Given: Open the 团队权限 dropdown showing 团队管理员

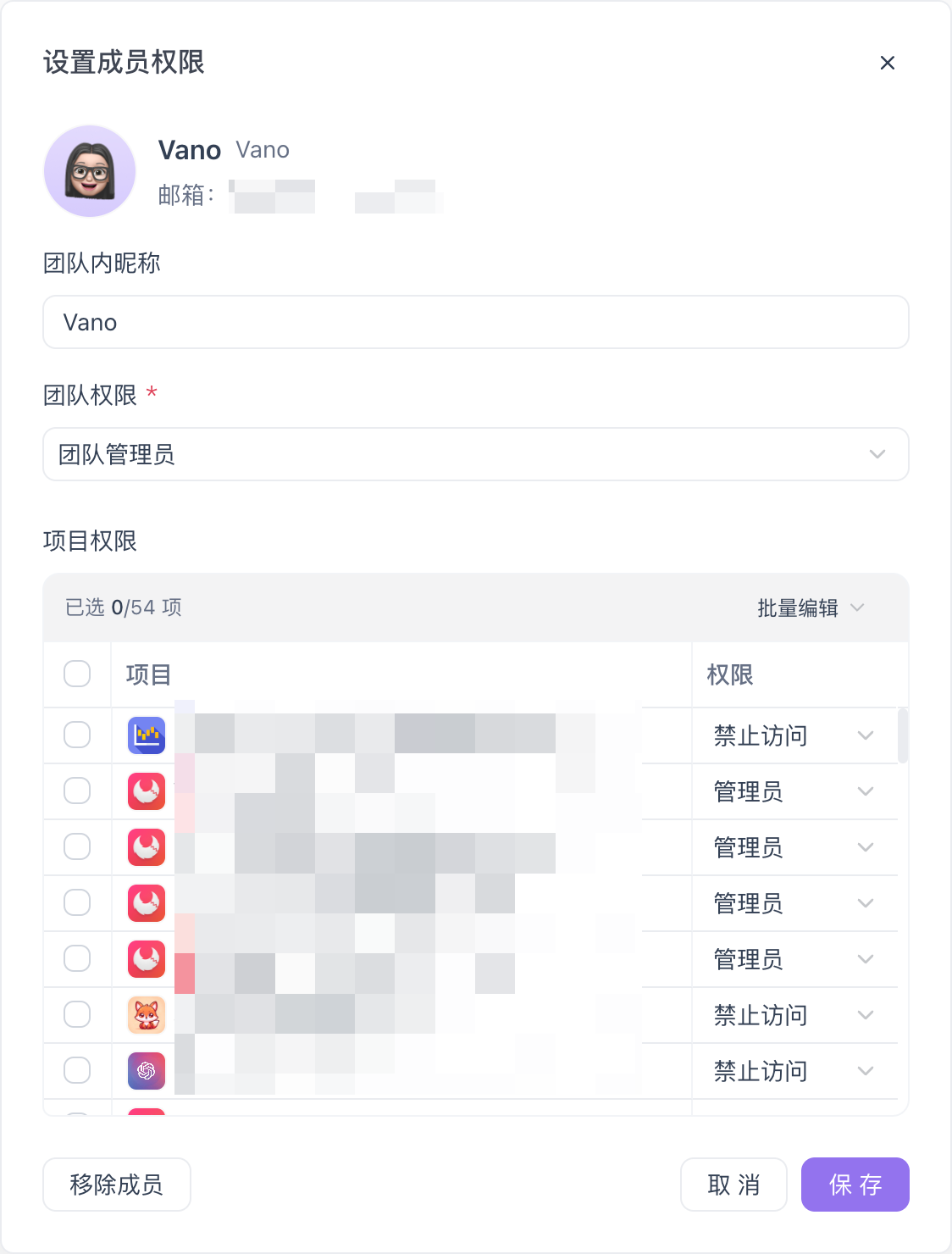Looking at the screenshot, I should [x=476, y=454].
